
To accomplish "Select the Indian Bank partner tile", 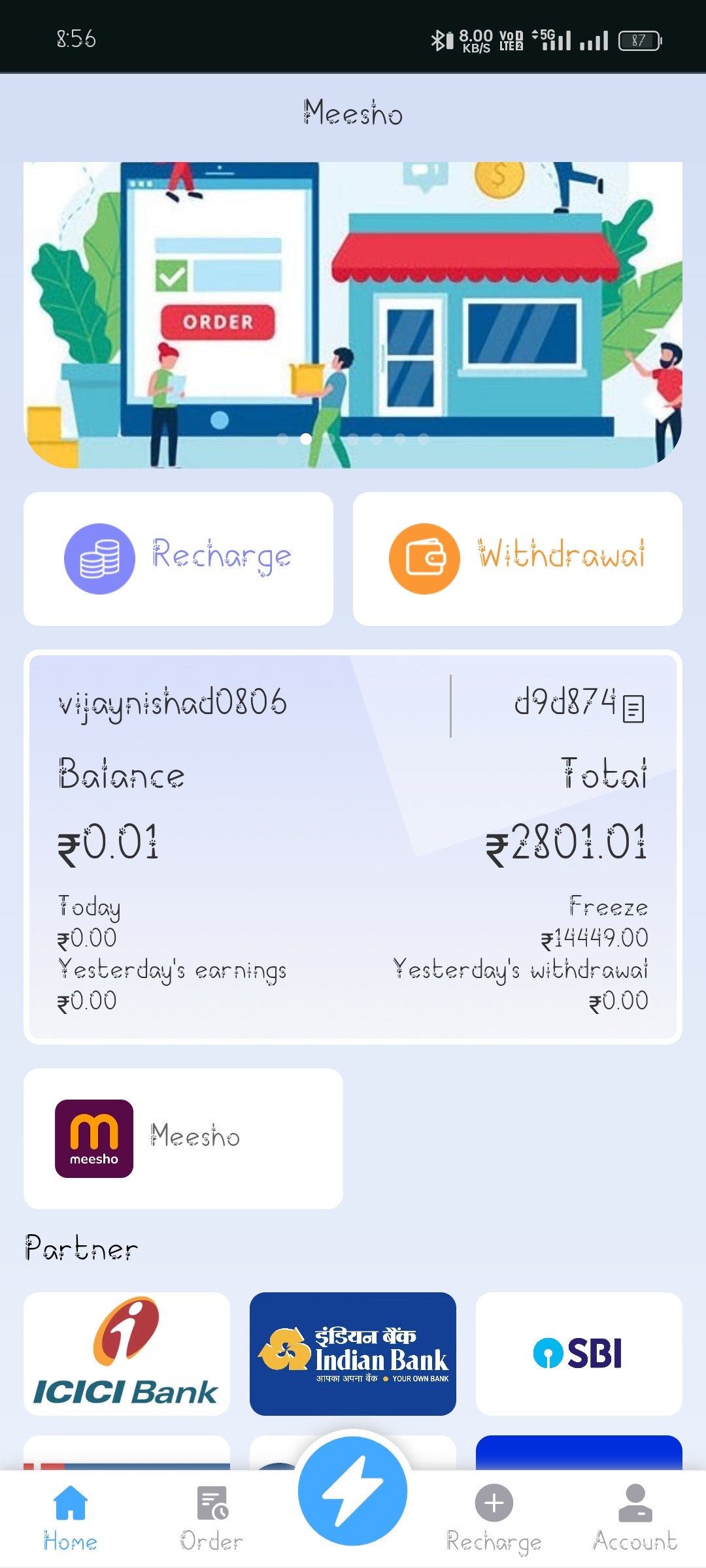I will click(353, 1353).
